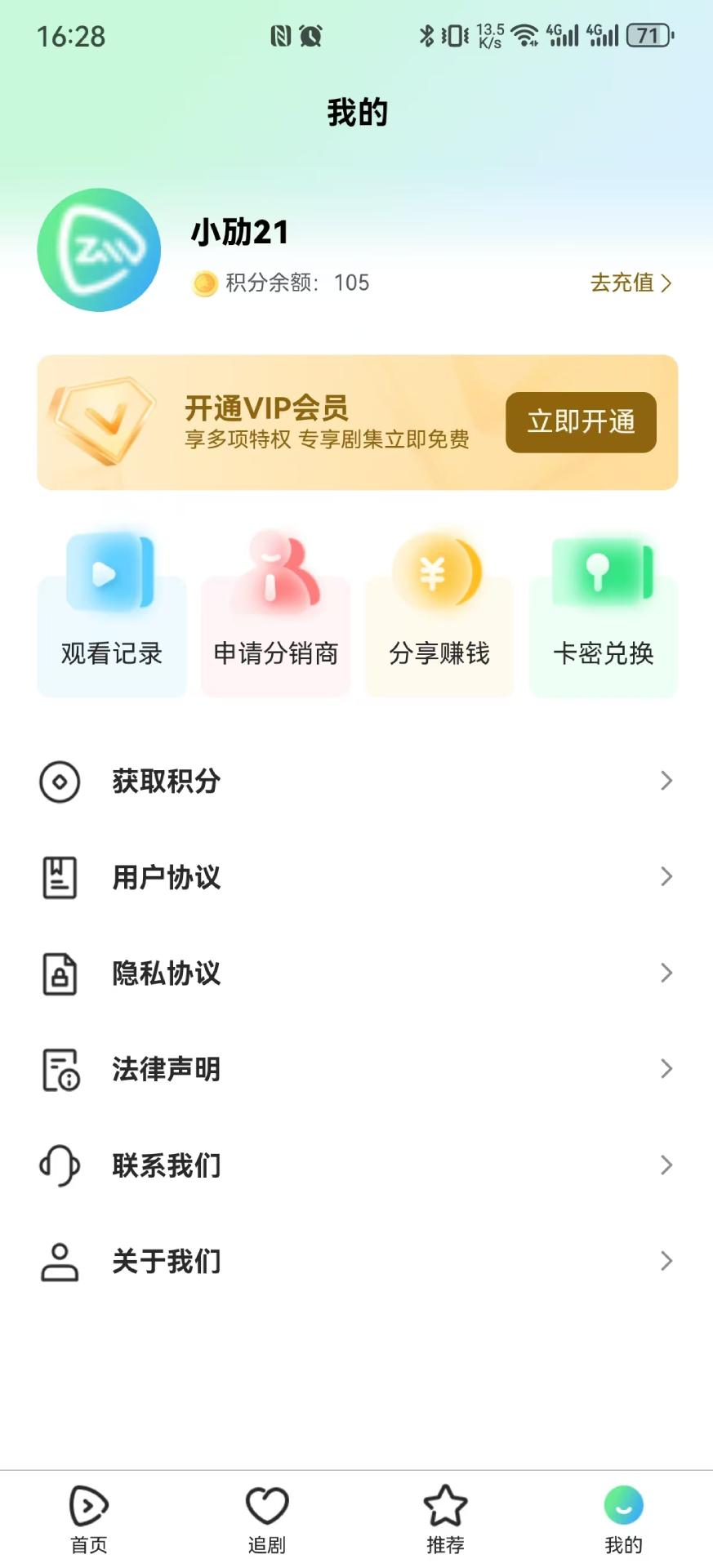Tap the 联系我们 headset icon

pyautogui.click(x=59, y=1165)
